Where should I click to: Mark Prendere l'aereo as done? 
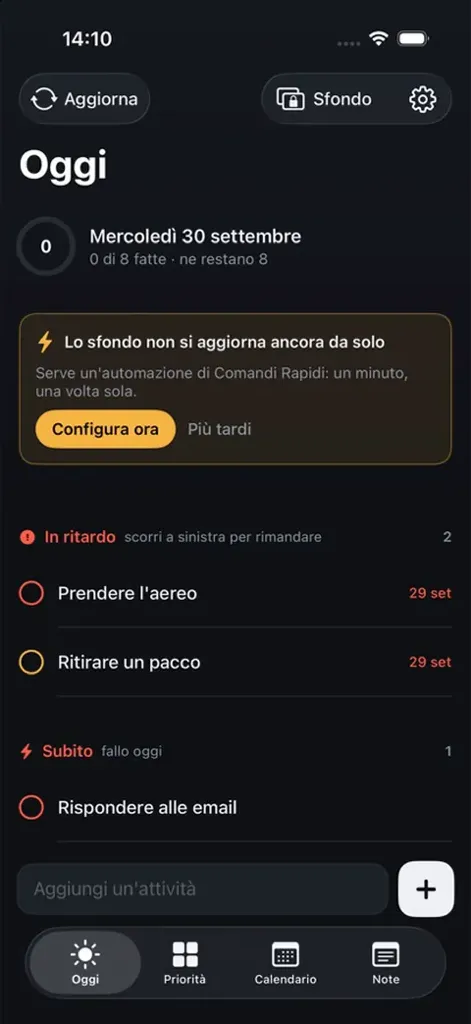[x=31, y=594]
